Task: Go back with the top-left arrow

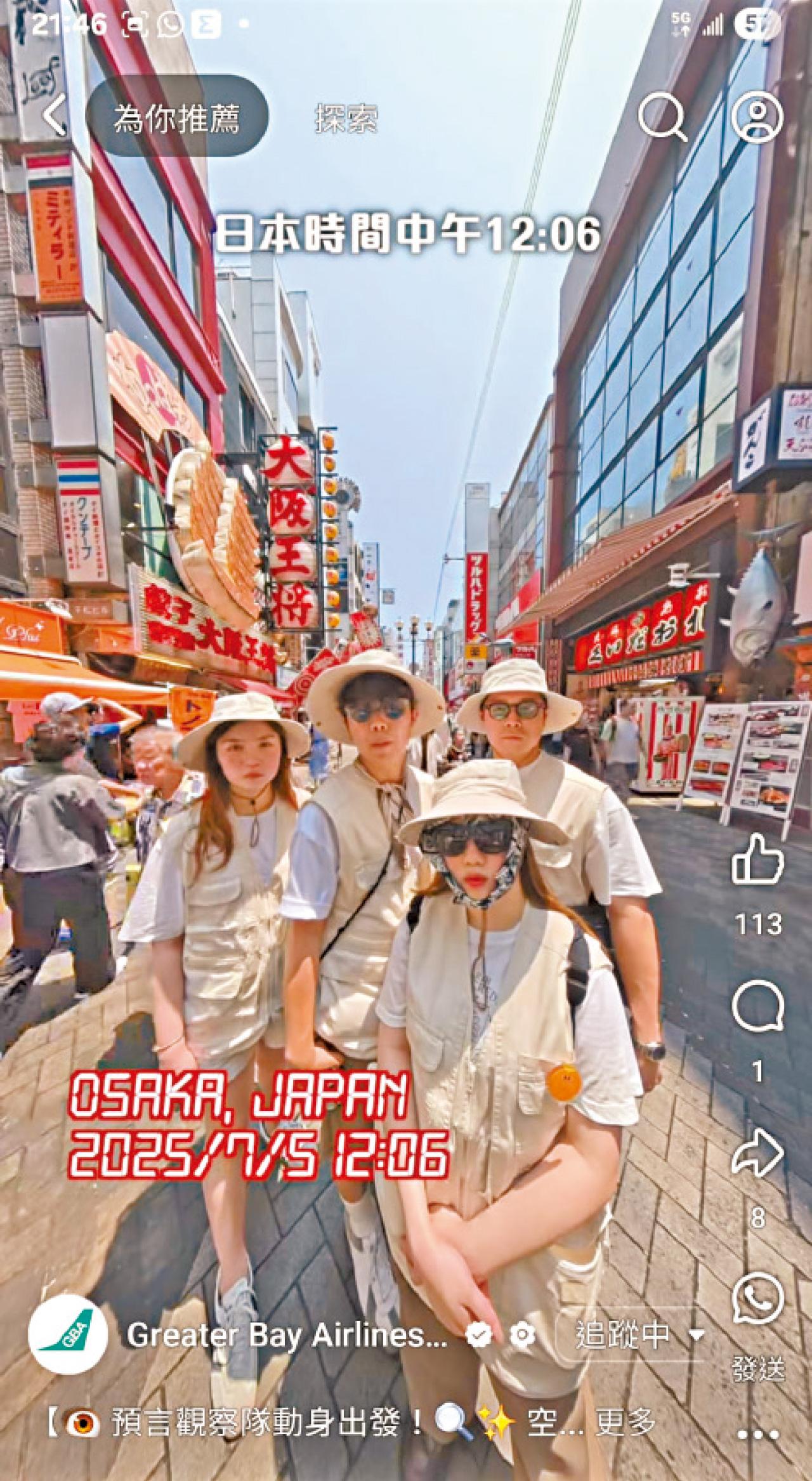Action: [x=55, y=117]
